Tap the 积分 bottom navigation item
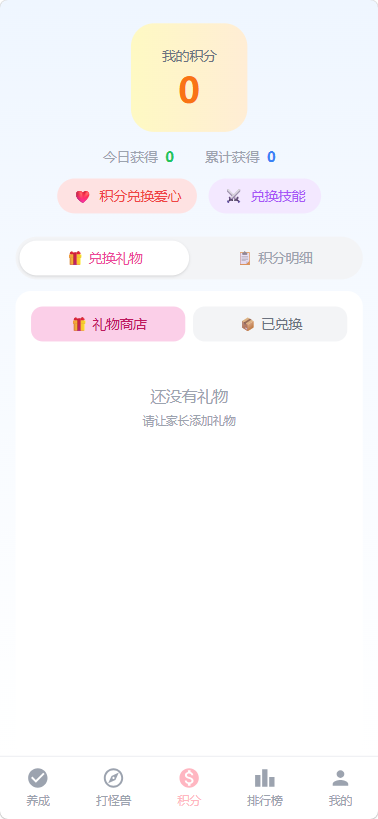Viewport: 378px width, 819px height. click(189, 788)
